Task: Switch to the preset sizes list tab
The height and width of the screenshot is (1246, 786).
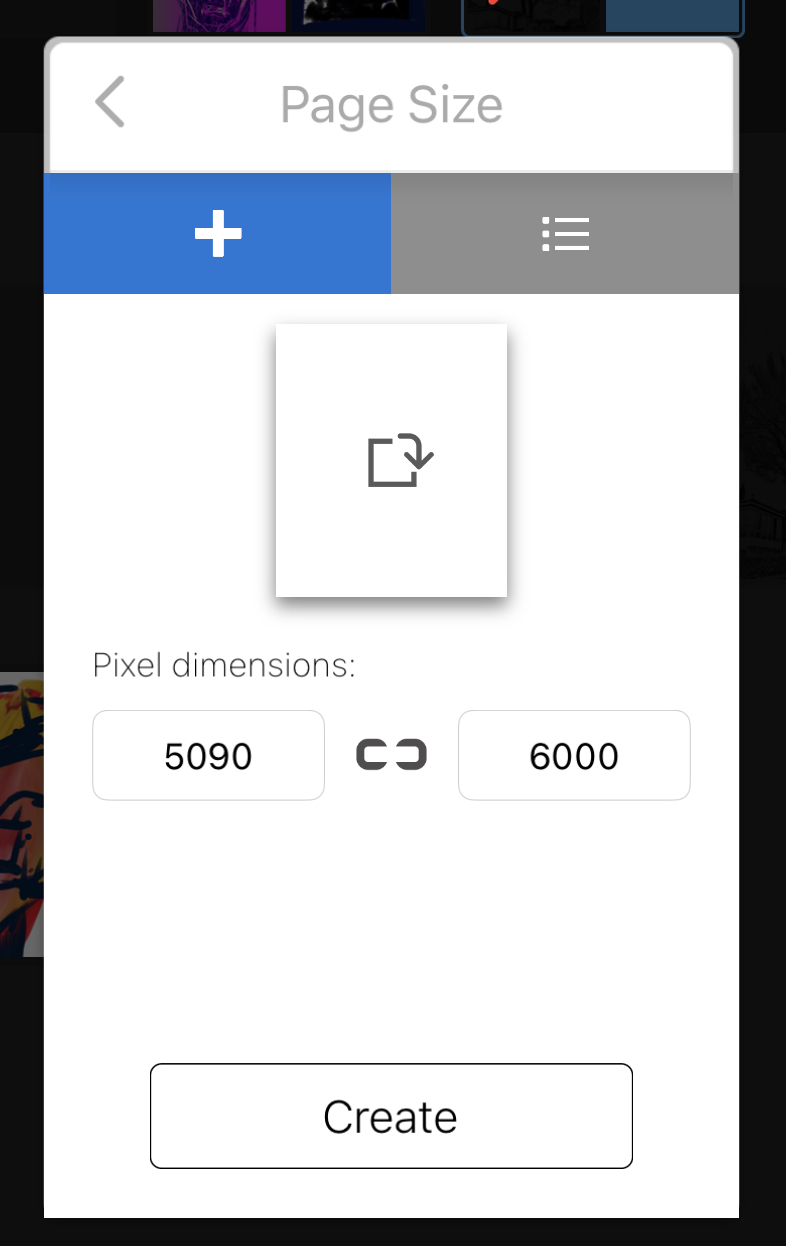Action: (x=565, y=234)
